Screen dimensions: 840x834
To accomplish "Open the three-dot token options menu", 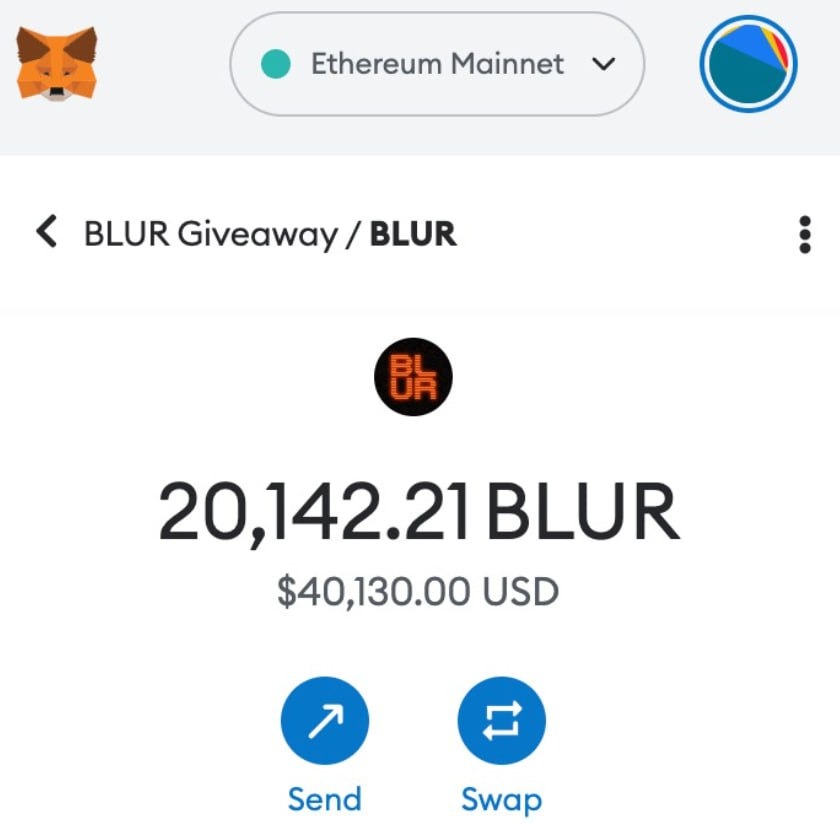I will pyautogui.click(x=805, y=235).
